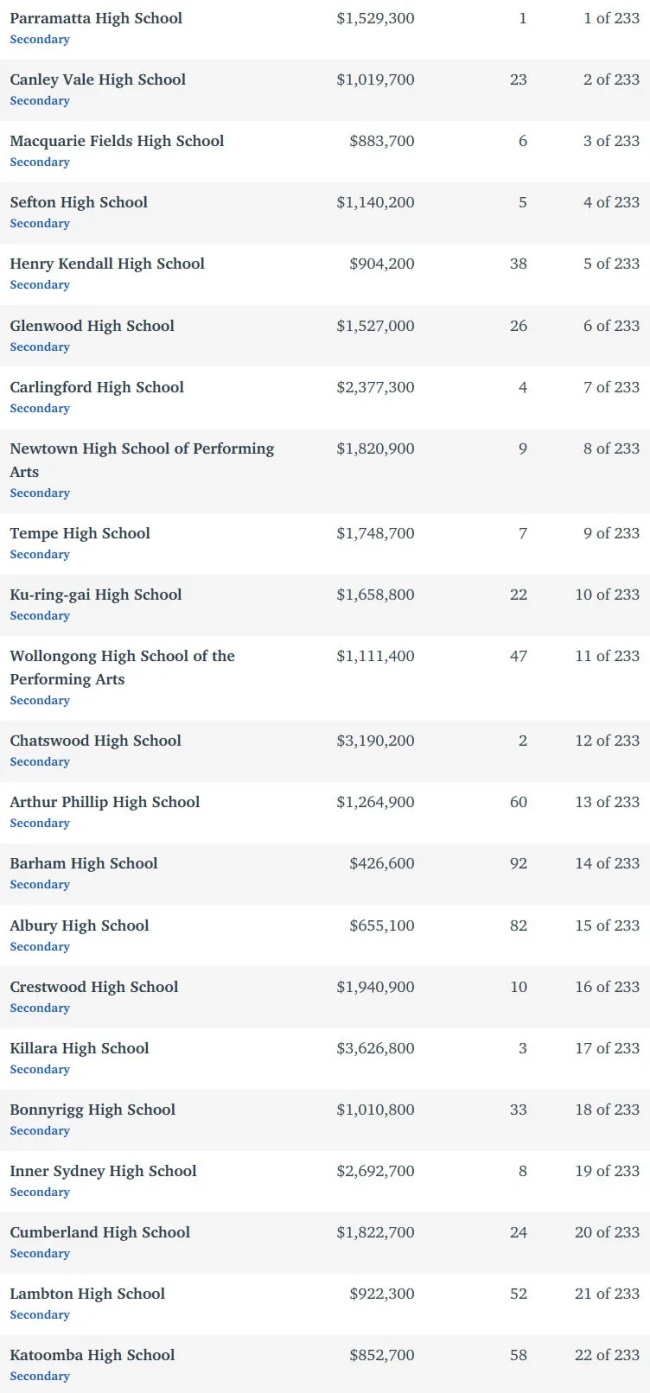Open Henry Kendall High School

107,264
